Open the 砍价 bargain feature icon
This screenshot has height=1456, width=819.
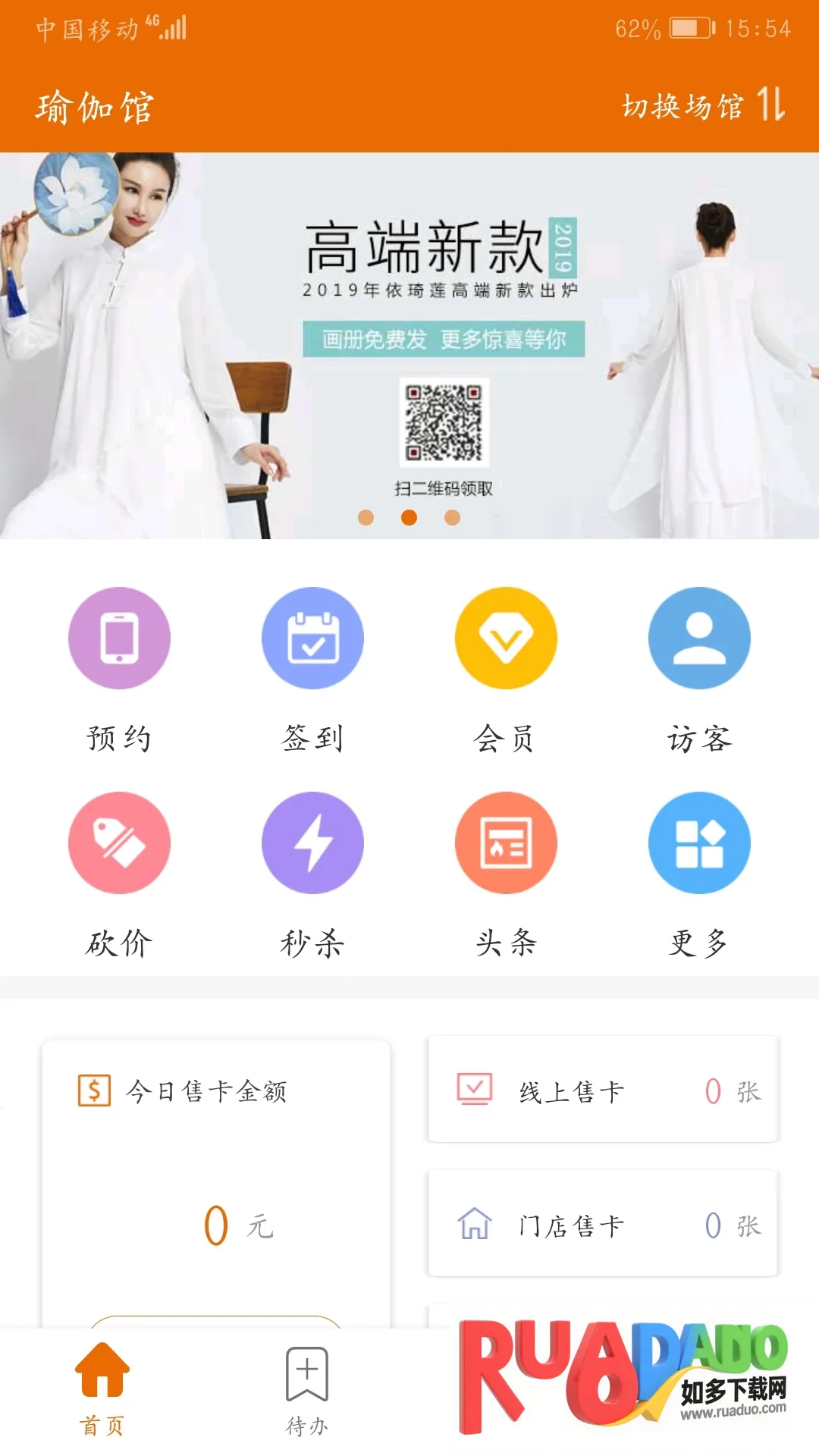click(119, 843)
